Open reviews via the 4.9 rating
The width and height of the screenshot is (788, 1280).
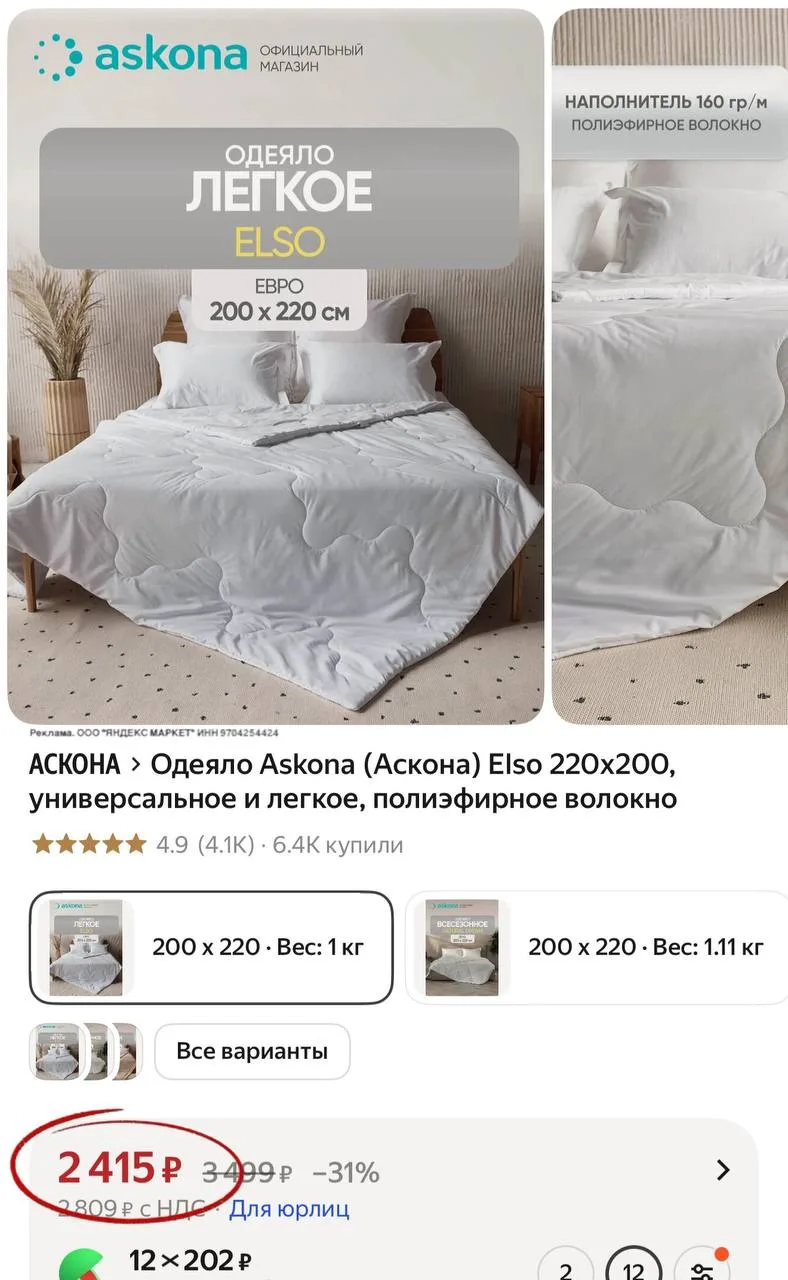[170, 845]
